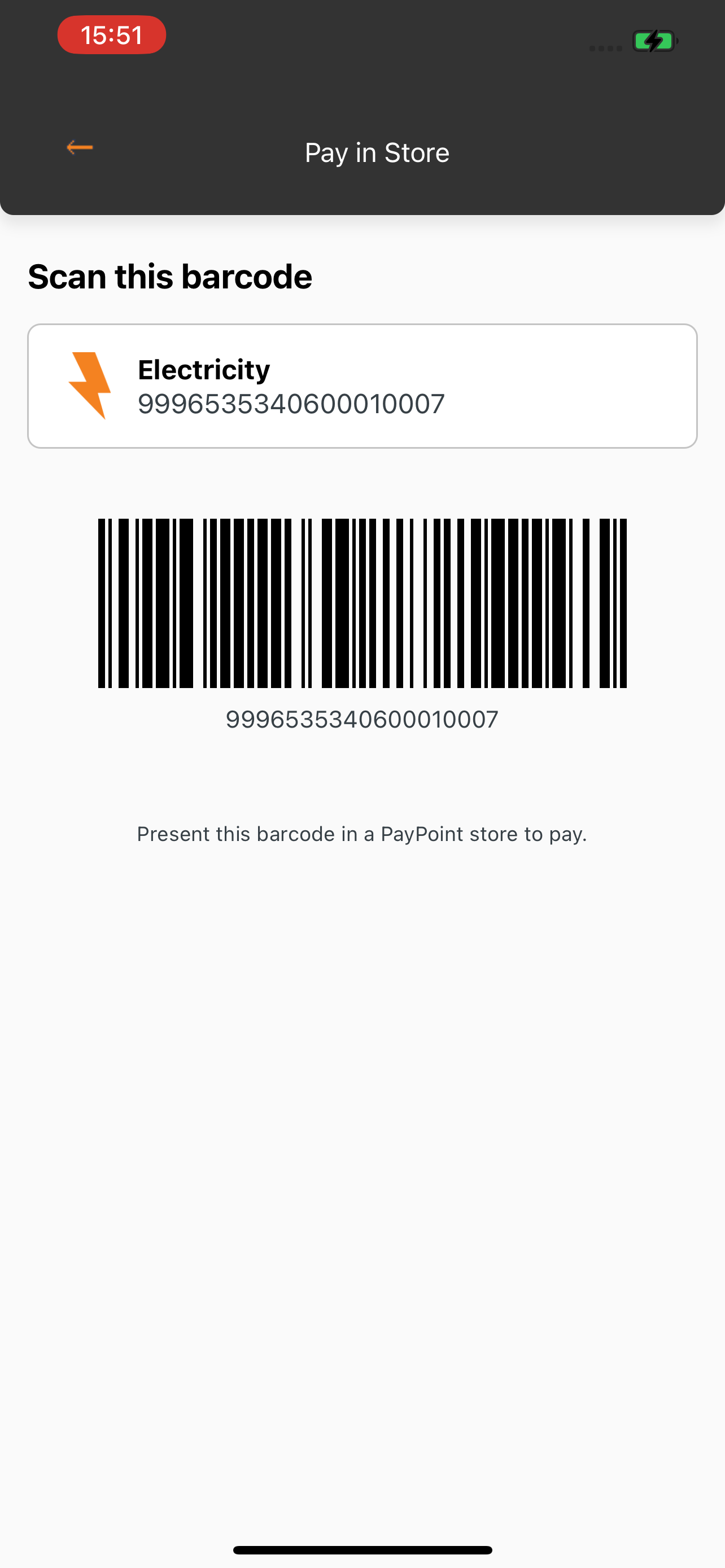The width and height of the screenshot is (725, 1568).
Task: Open the Electricity account card
Action: click(362, 385)
